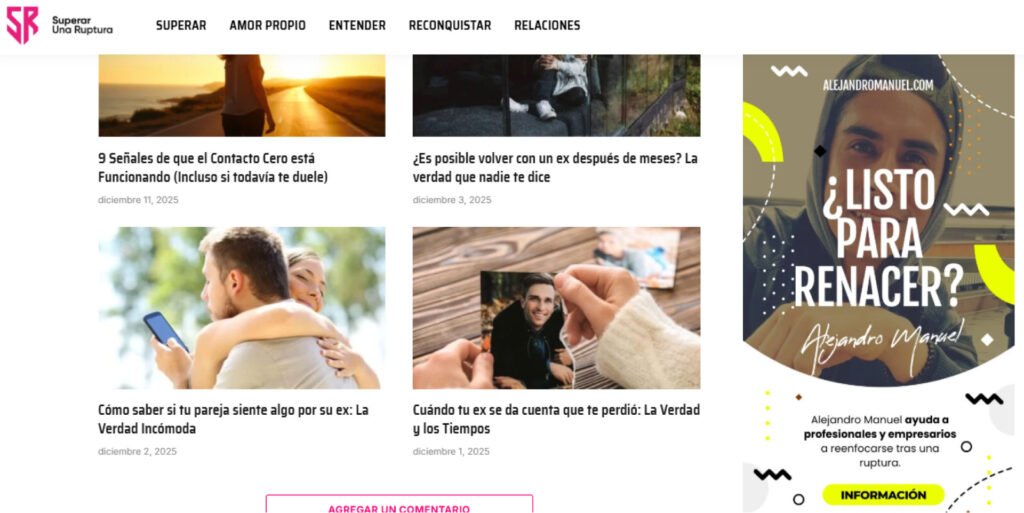1024x513 pixels.
Task: Open the SUPERAR menu section
Action: pyautogui.click(x=181, y=25)
